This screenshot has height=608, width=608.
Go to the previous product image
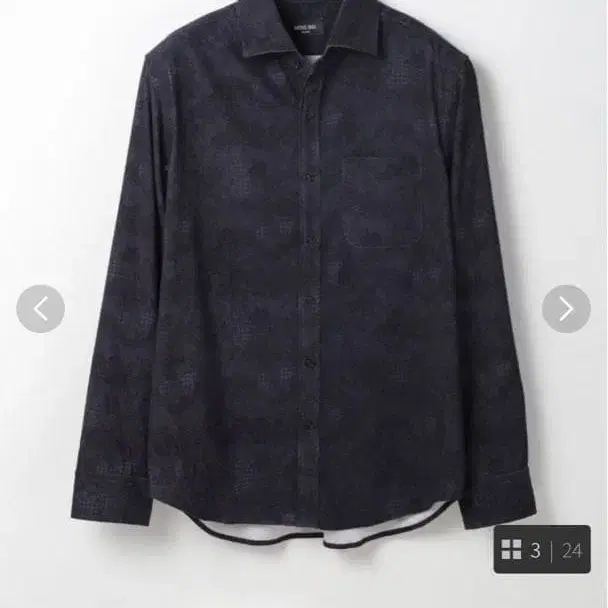pyautogui.click(x=41, y=309)
